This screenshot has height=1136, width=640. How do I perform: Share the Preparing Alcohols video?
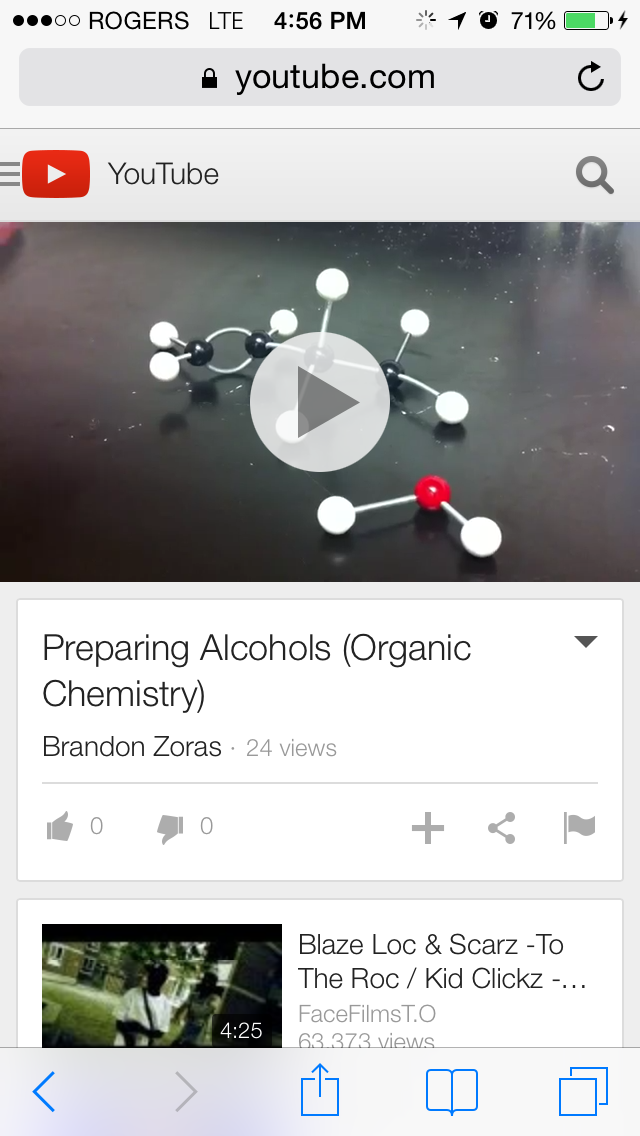click(x=501, y=828)
